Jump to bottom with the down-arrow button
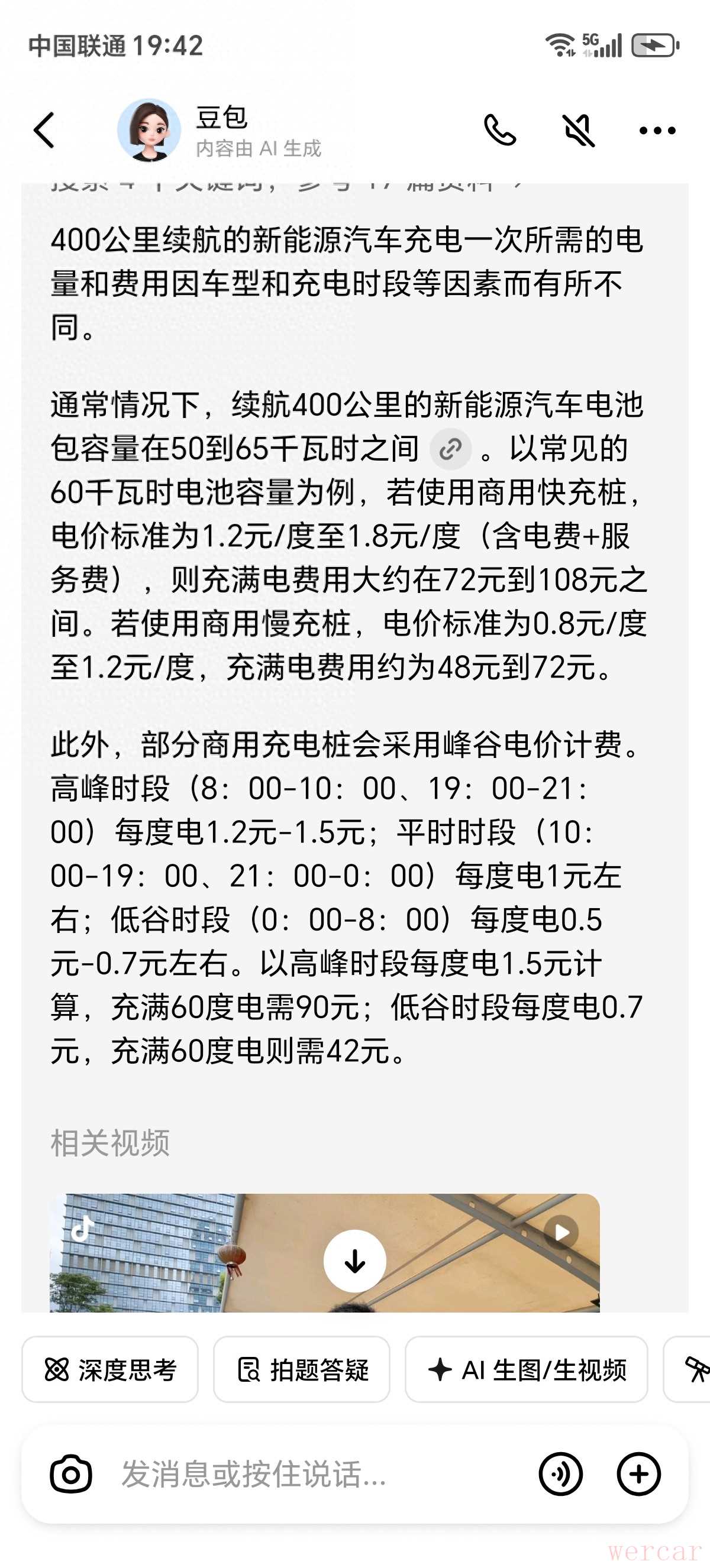710x1568 pixels. (x=354, y=1261)
